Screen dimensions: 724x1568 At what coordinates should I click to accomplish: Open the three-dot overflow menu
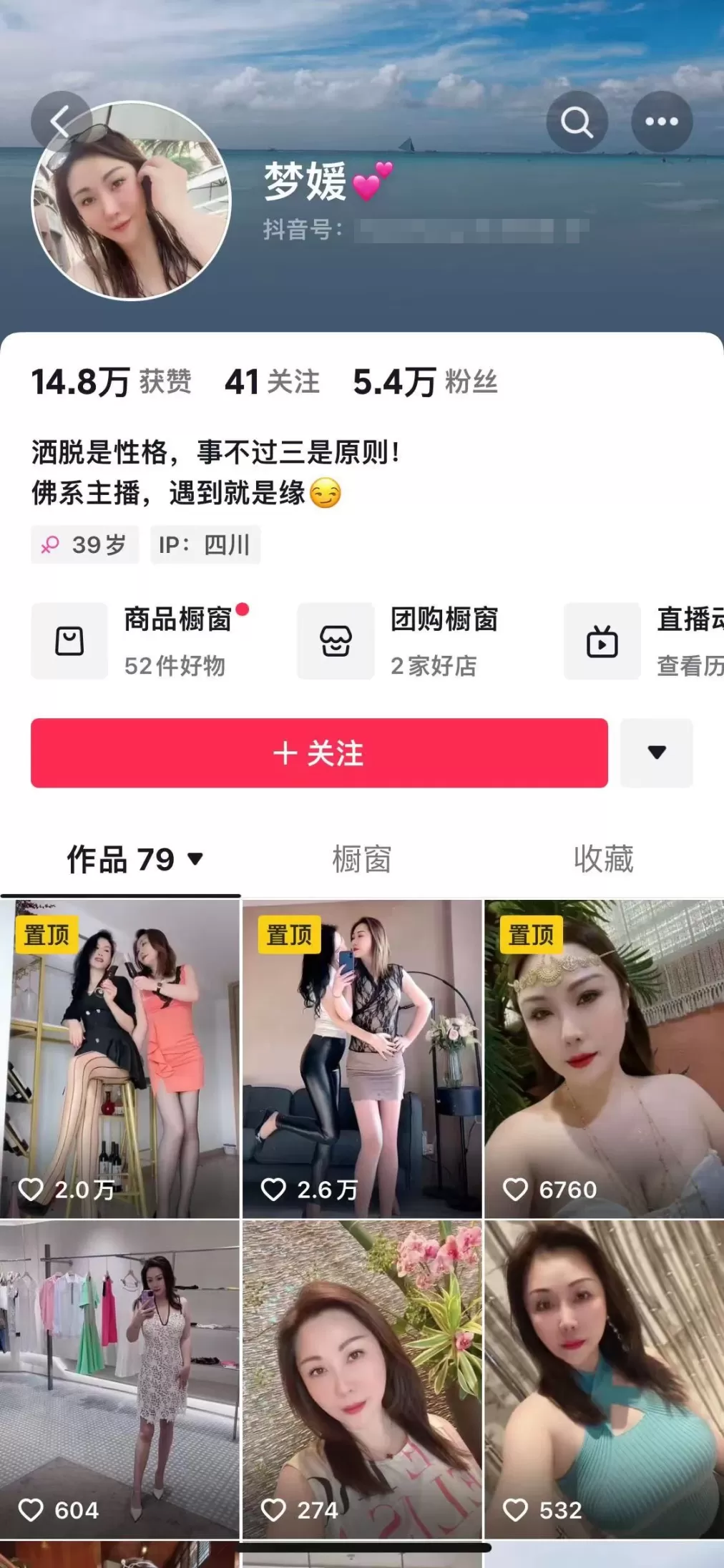click(662, 122)
